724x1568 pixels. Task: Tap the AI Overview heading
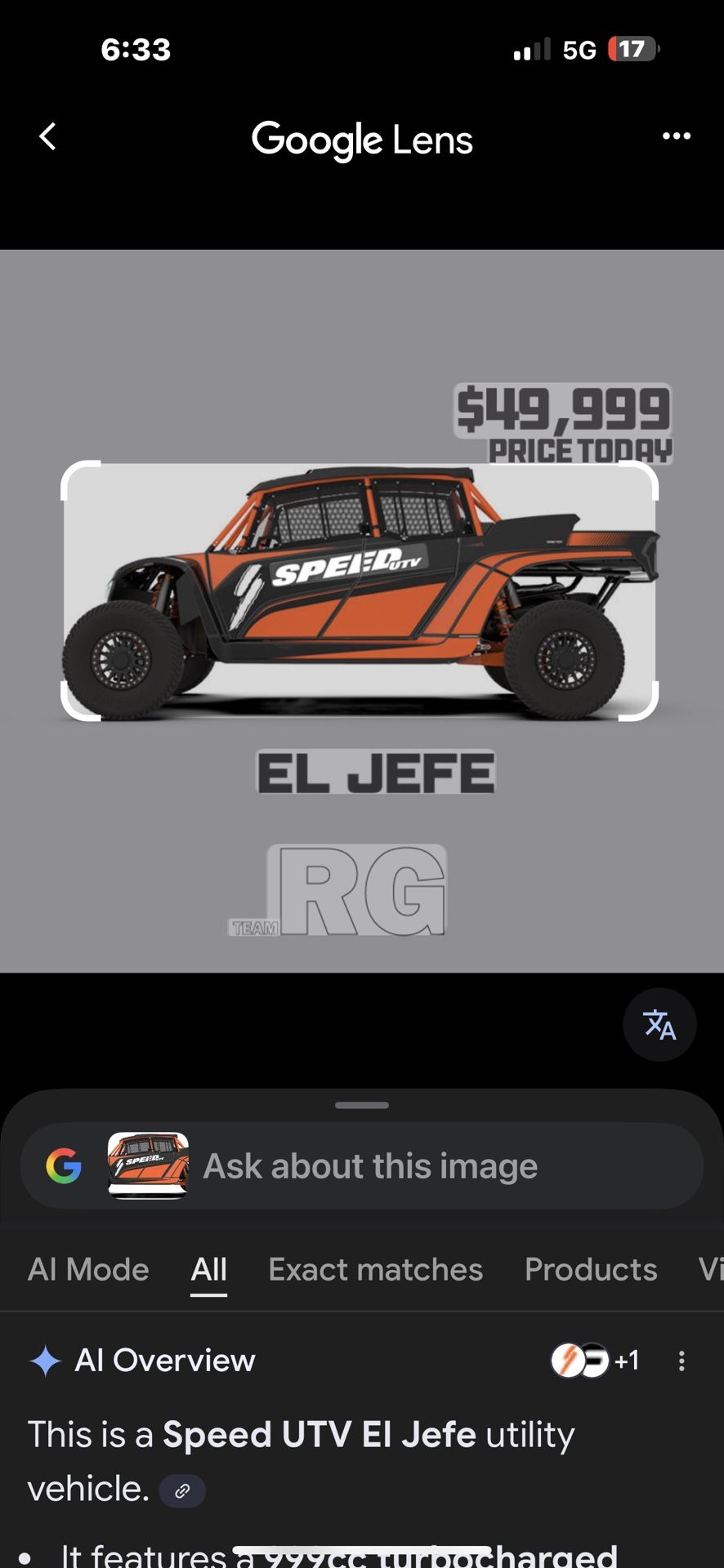(163, 1360)
